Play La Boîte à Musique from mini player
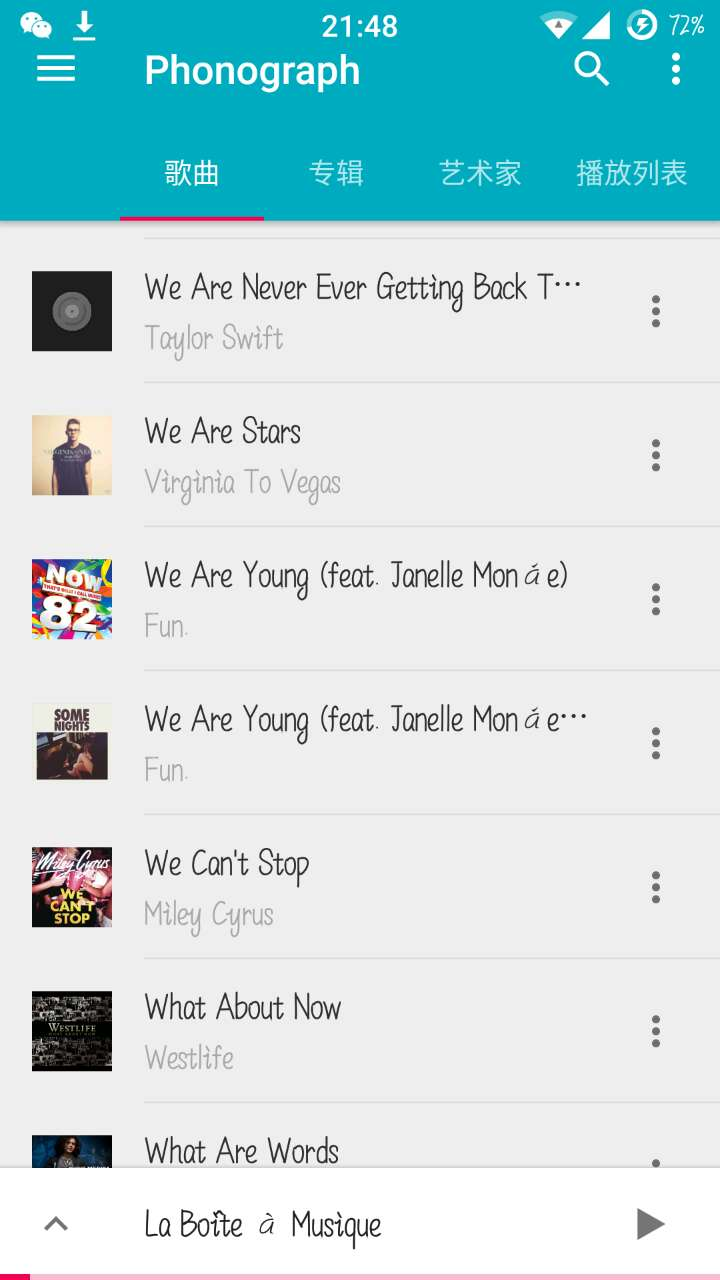The image size is (720, 1280). click(650, 1224)
